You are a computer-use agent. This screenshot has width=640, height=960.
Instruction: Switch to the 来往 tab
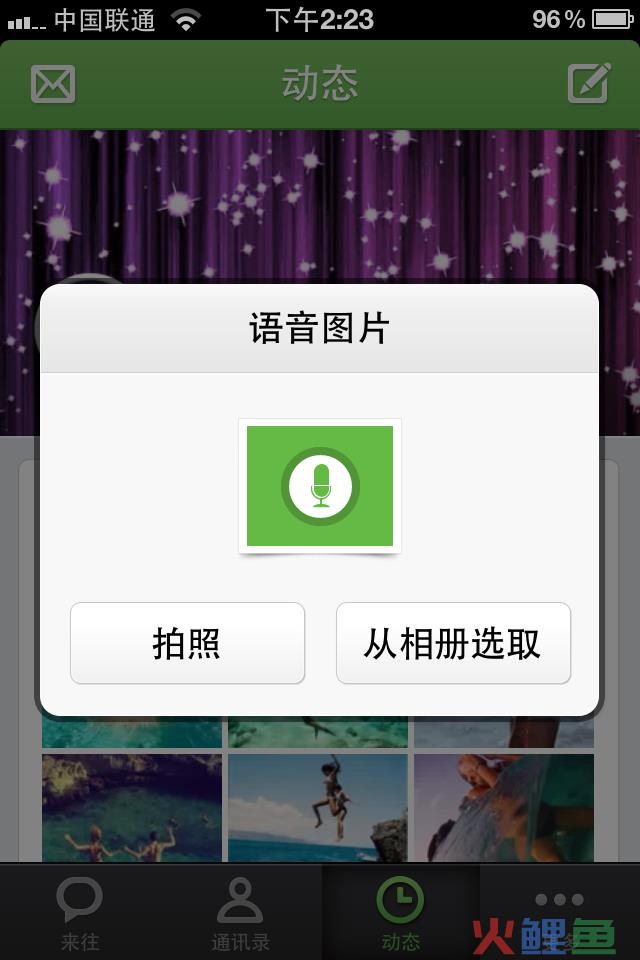(x=79, y=912)
